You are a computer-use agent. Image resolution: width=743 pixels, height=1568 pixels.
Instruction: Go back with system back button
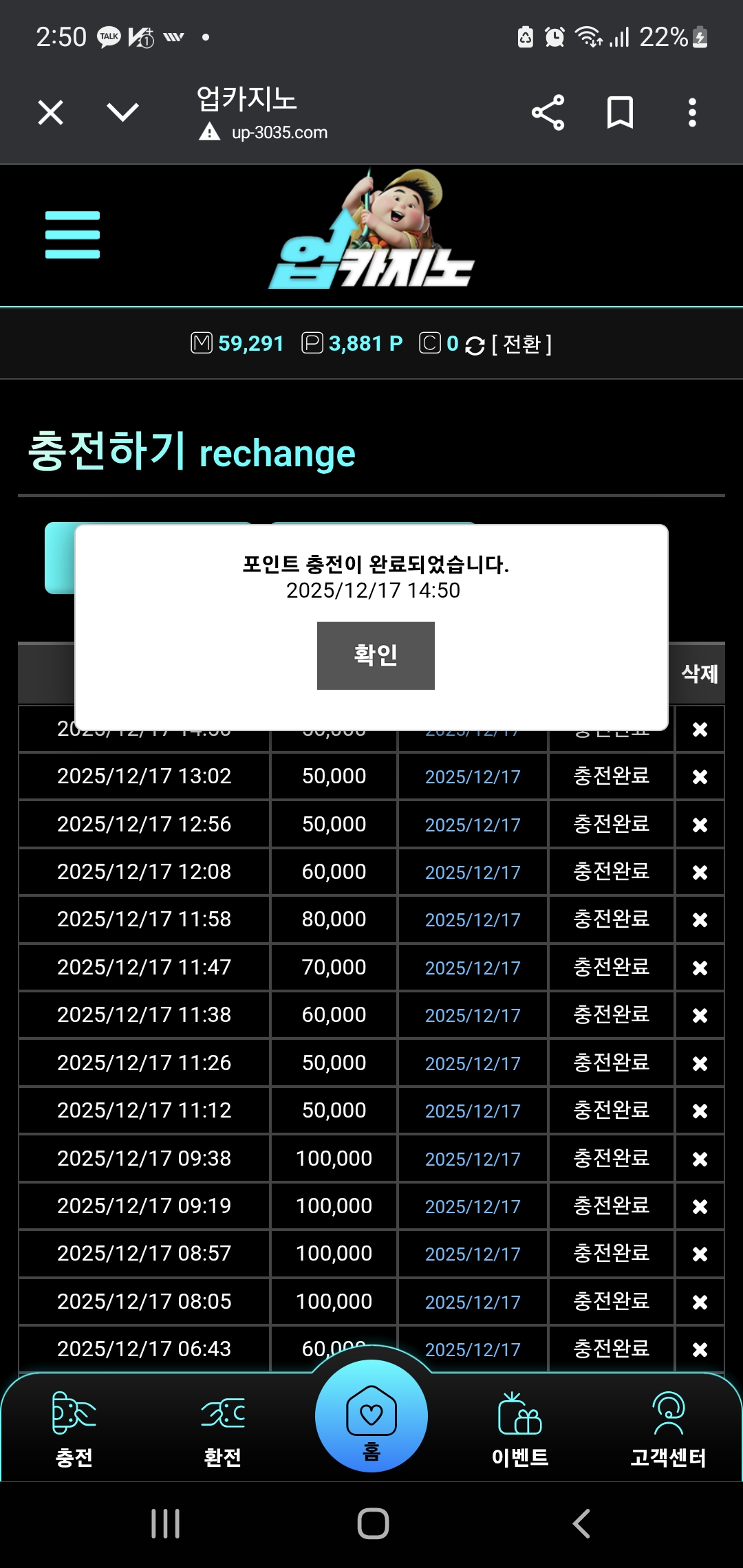coord(581,1523)
